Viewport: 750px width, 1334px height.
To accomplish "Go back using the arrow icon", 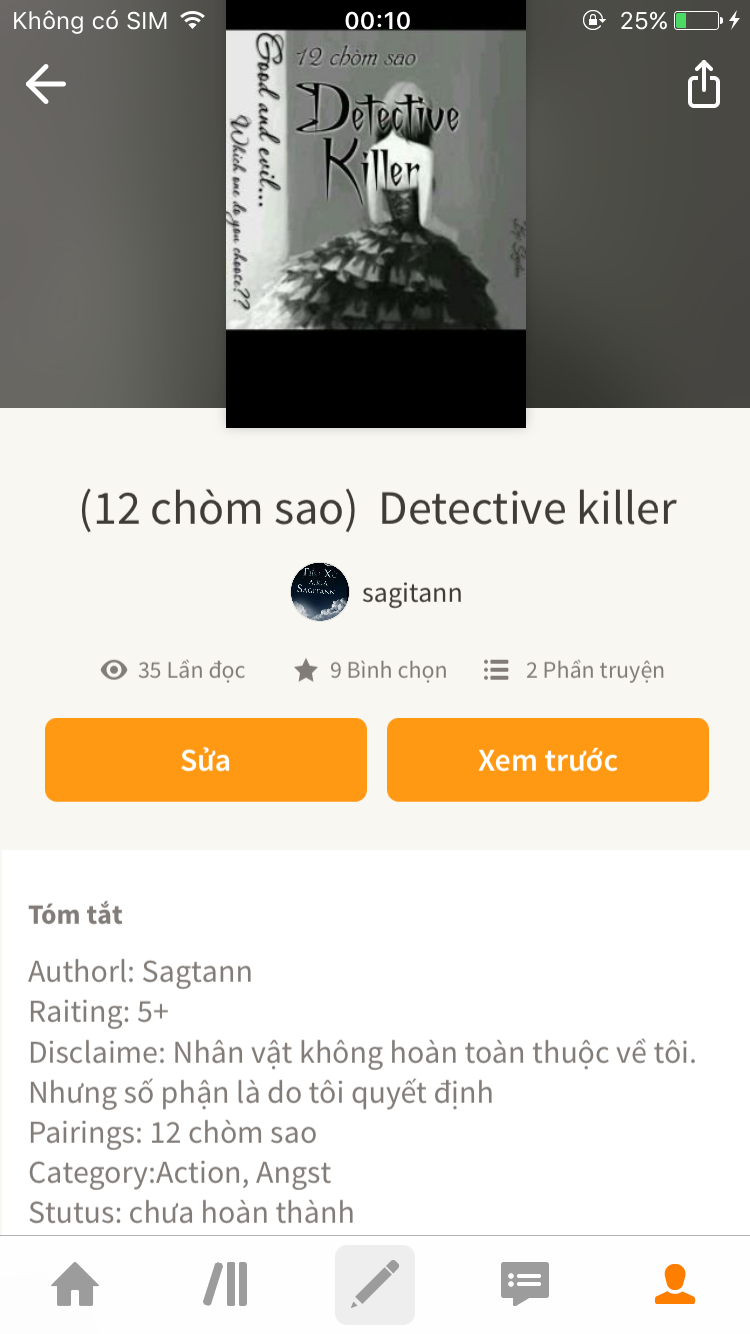I will coord(45,84).
